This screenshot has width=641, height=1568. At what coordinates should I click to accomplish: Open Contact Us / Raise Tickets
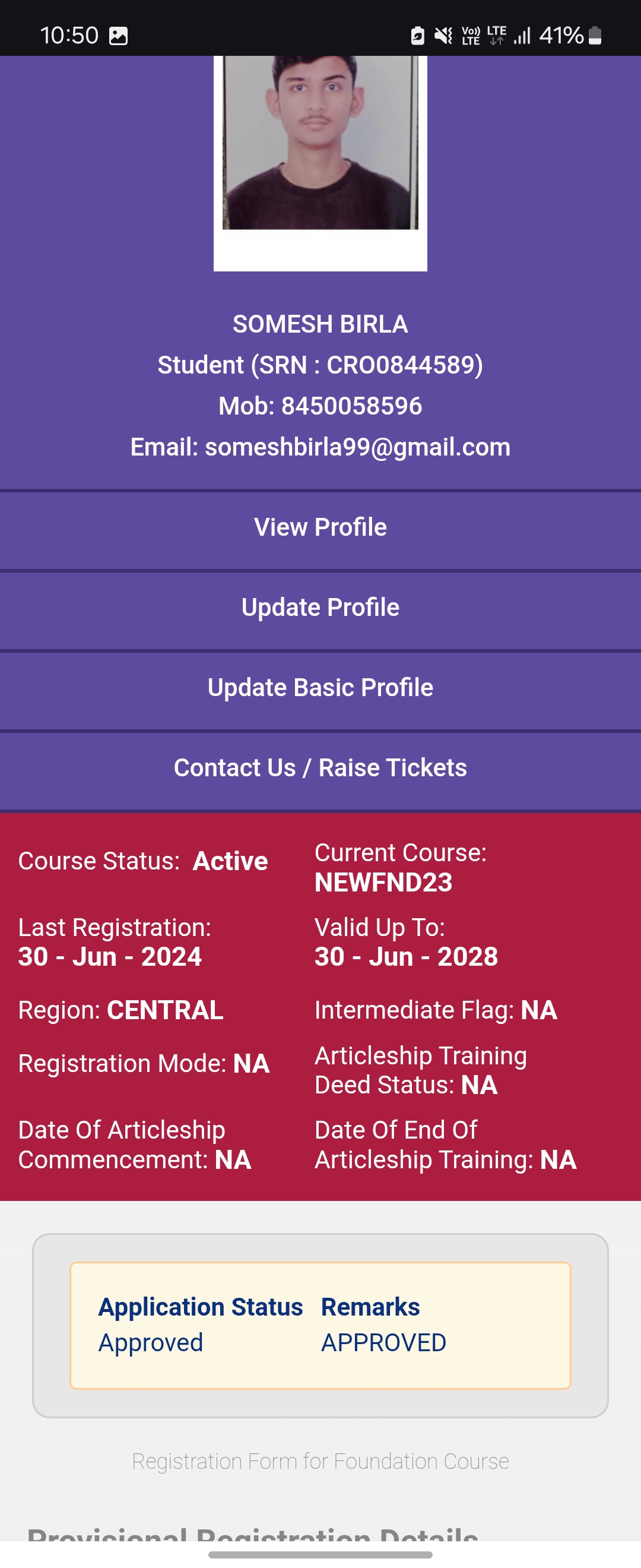tap(320, 768)
